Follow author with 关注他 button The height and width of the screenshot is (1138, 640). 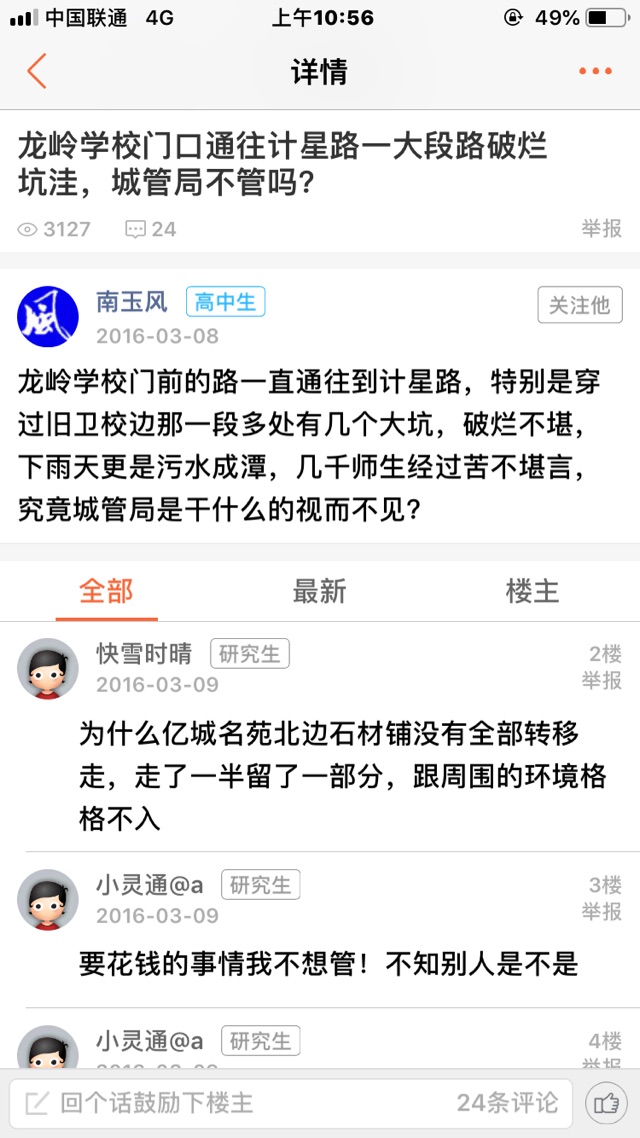(580, 305)
